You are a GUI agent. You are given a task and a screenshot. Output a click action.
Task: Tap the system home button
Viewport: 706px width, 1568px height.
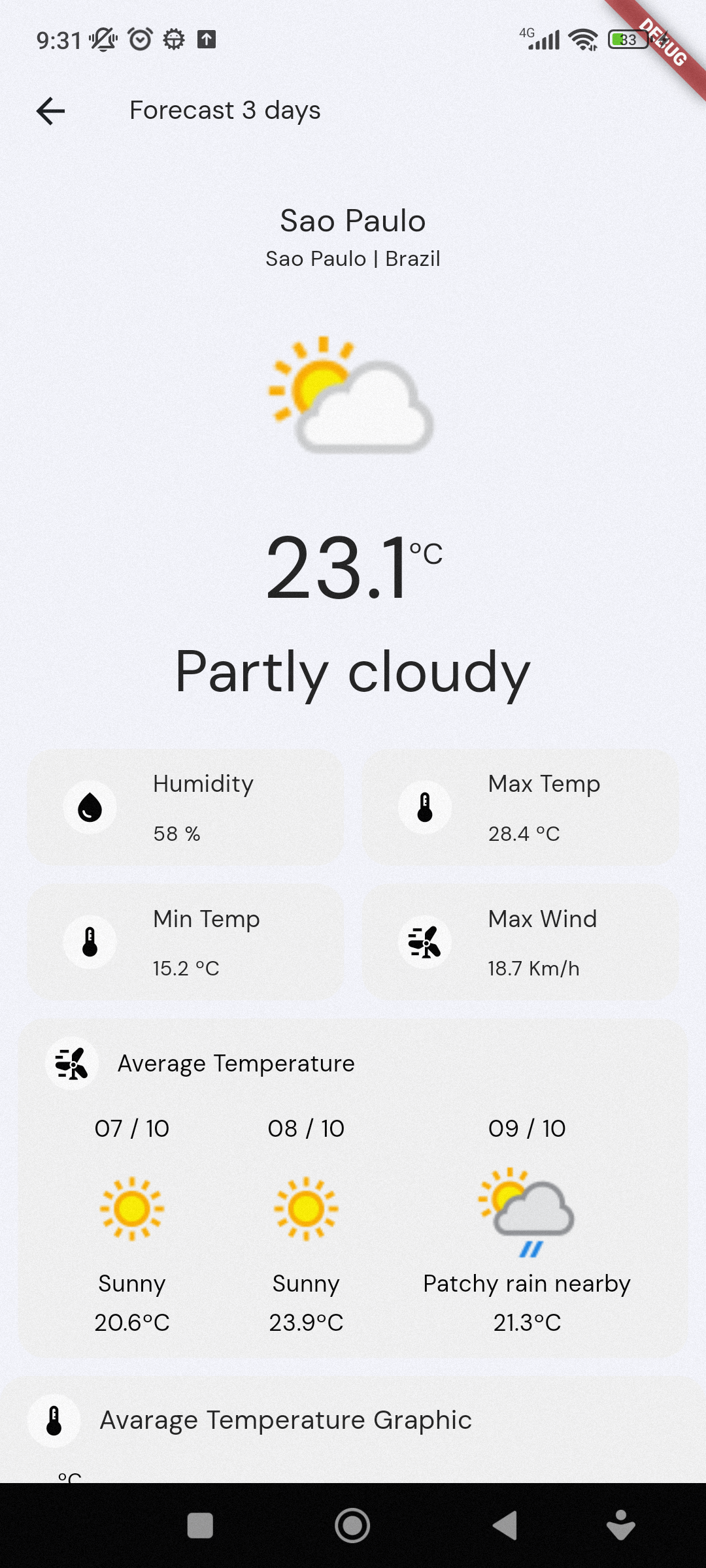(x=352, y=1526)
